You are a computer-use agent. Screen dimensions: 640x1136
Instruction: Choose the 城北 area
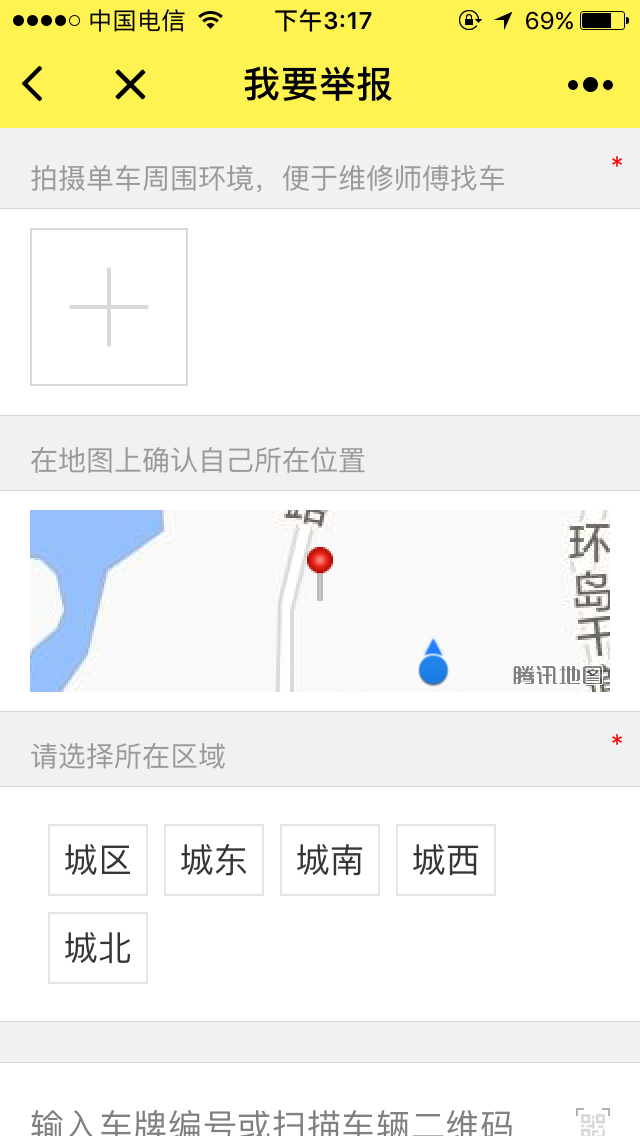[98, 948]
